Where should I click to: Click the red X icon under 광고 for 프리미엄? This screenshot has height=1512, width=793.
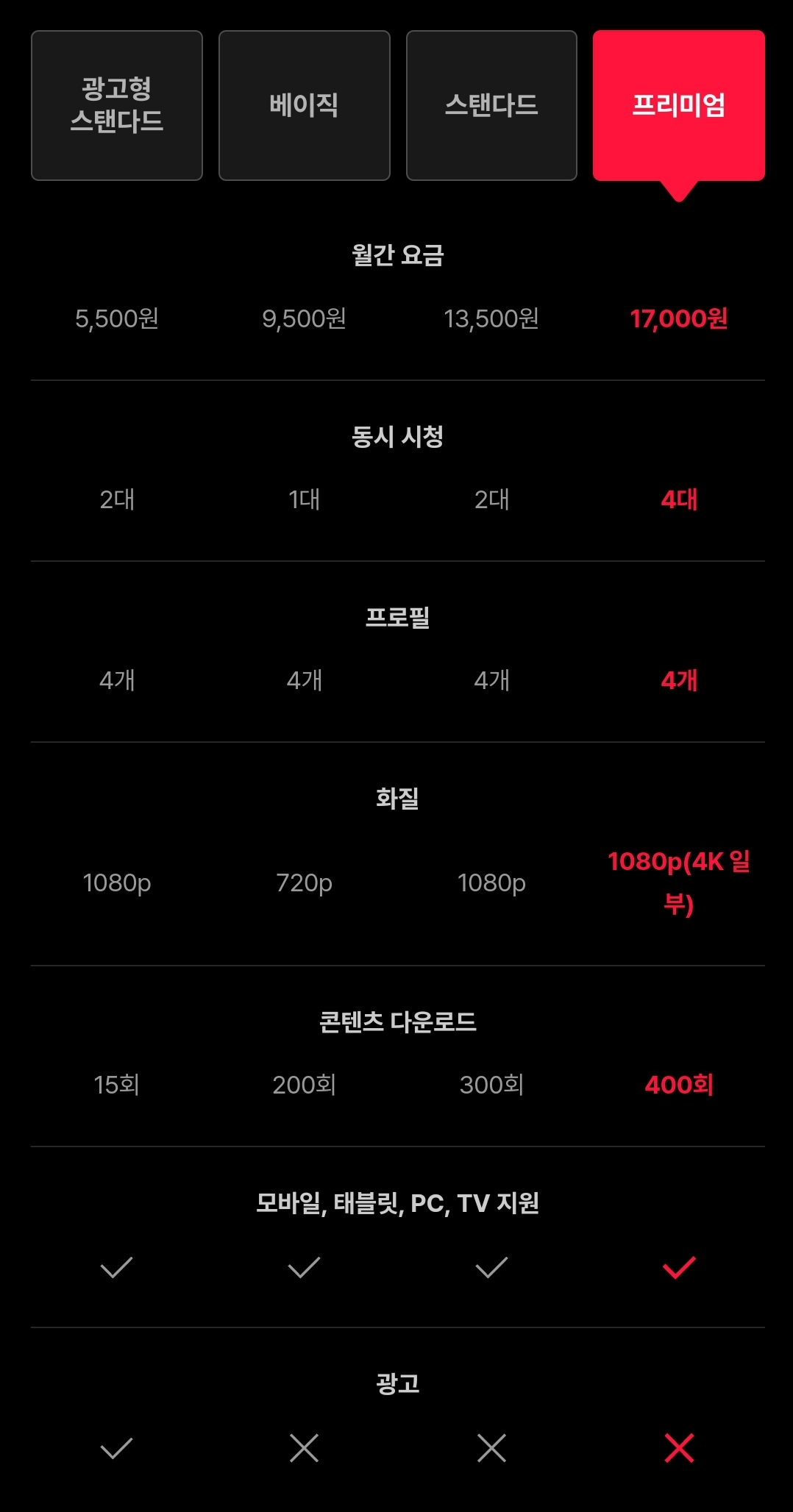678,1449
